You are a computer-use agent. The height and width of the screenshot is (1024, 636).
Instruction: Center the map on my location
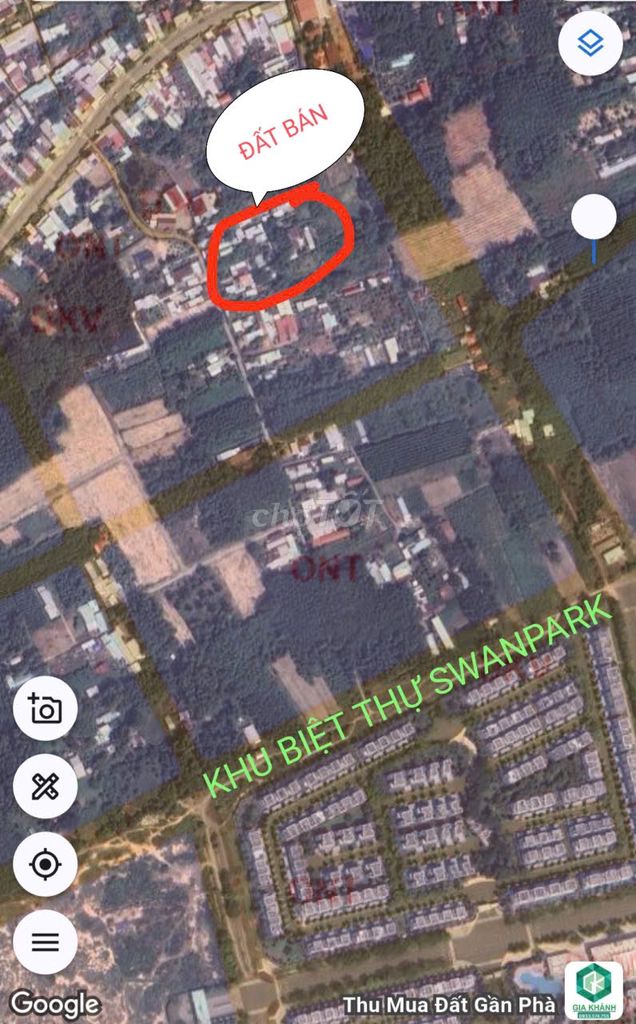tap(45, 864)
